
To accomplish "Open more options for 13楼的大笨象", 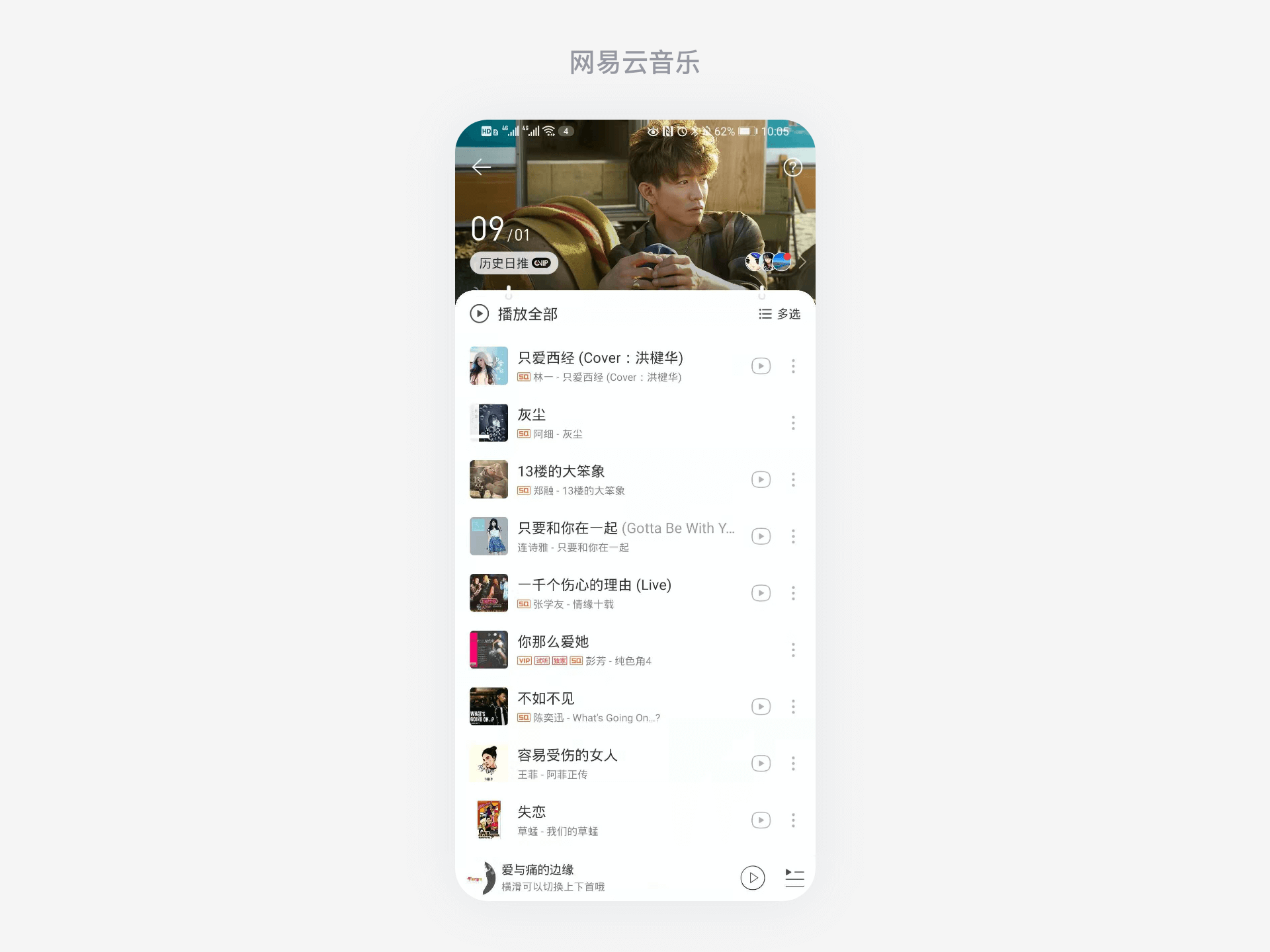I will (x=793, y=479).
